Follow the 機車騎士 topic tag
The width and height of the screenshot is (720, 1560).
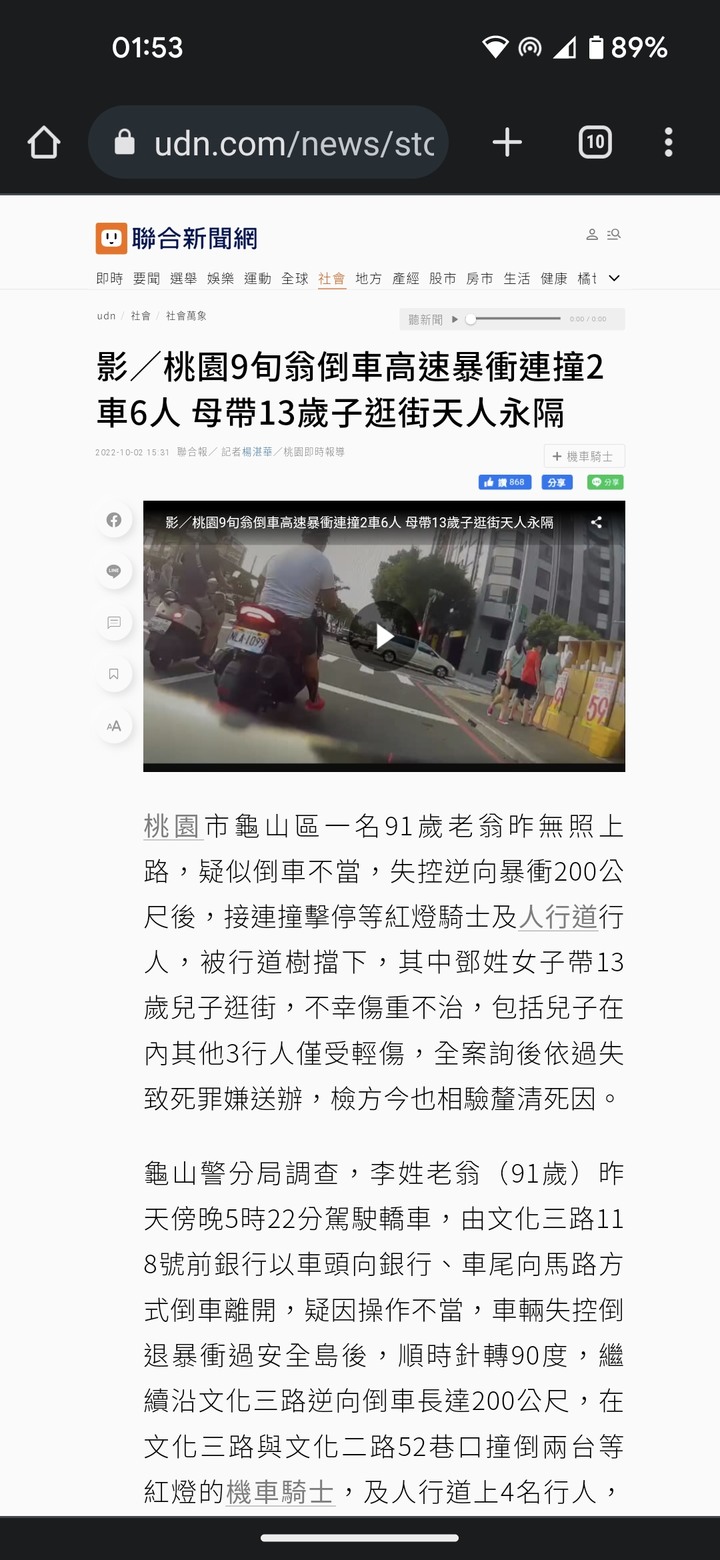[x=585, y=456]
